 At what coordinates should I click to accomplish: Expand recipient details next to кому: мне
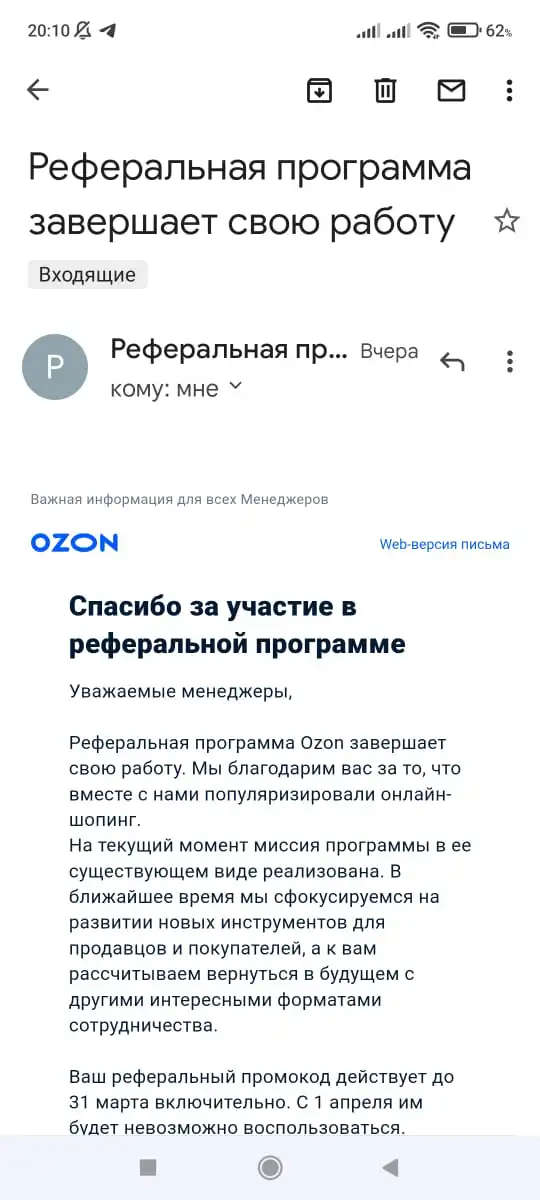point(236,386)
